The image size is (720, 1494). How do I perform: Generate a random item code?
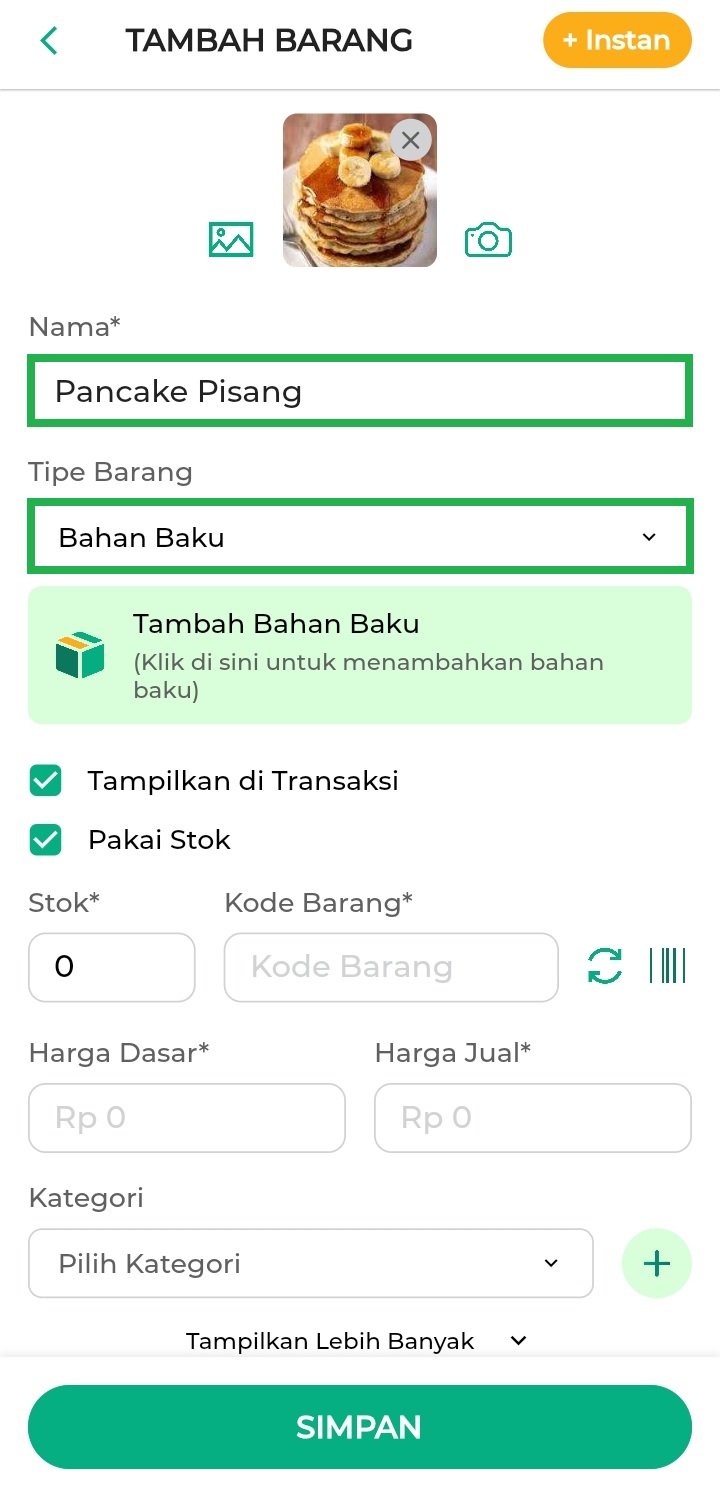pos(605,966)
